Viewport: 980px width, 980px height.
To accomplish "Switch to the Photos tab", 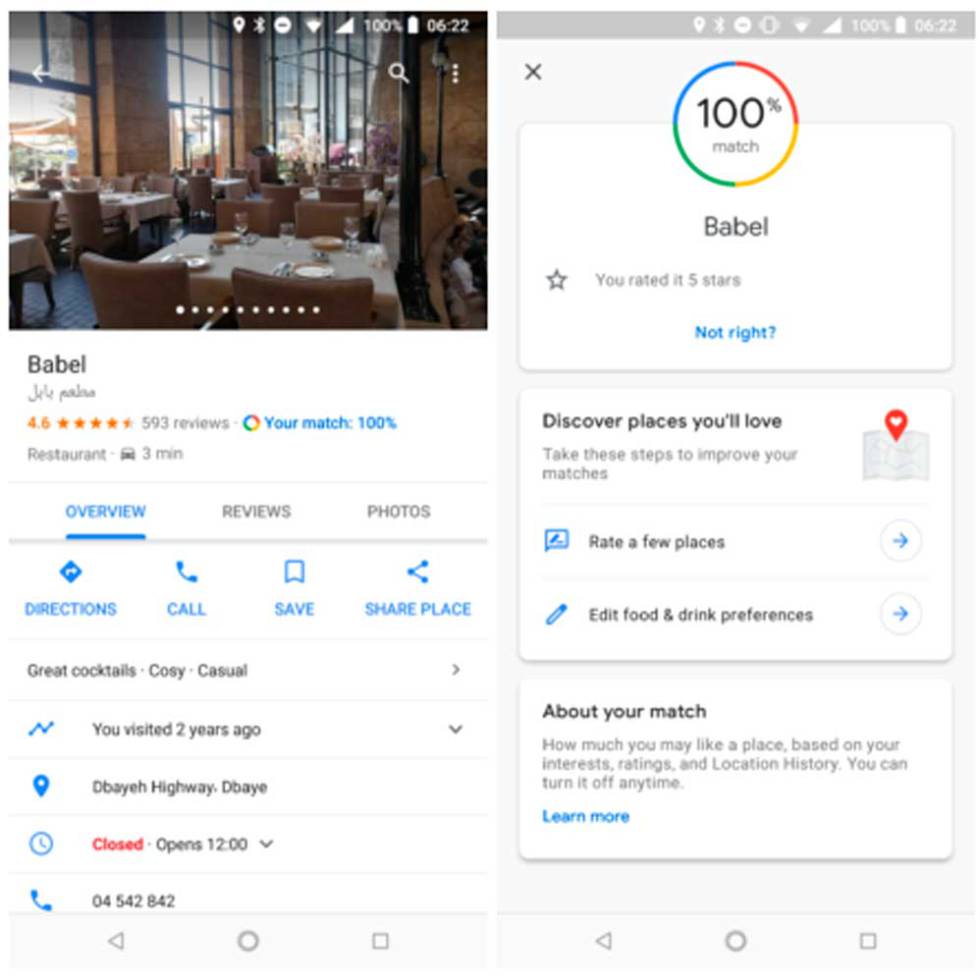I will pyautogui.click(x=398, y=511).
